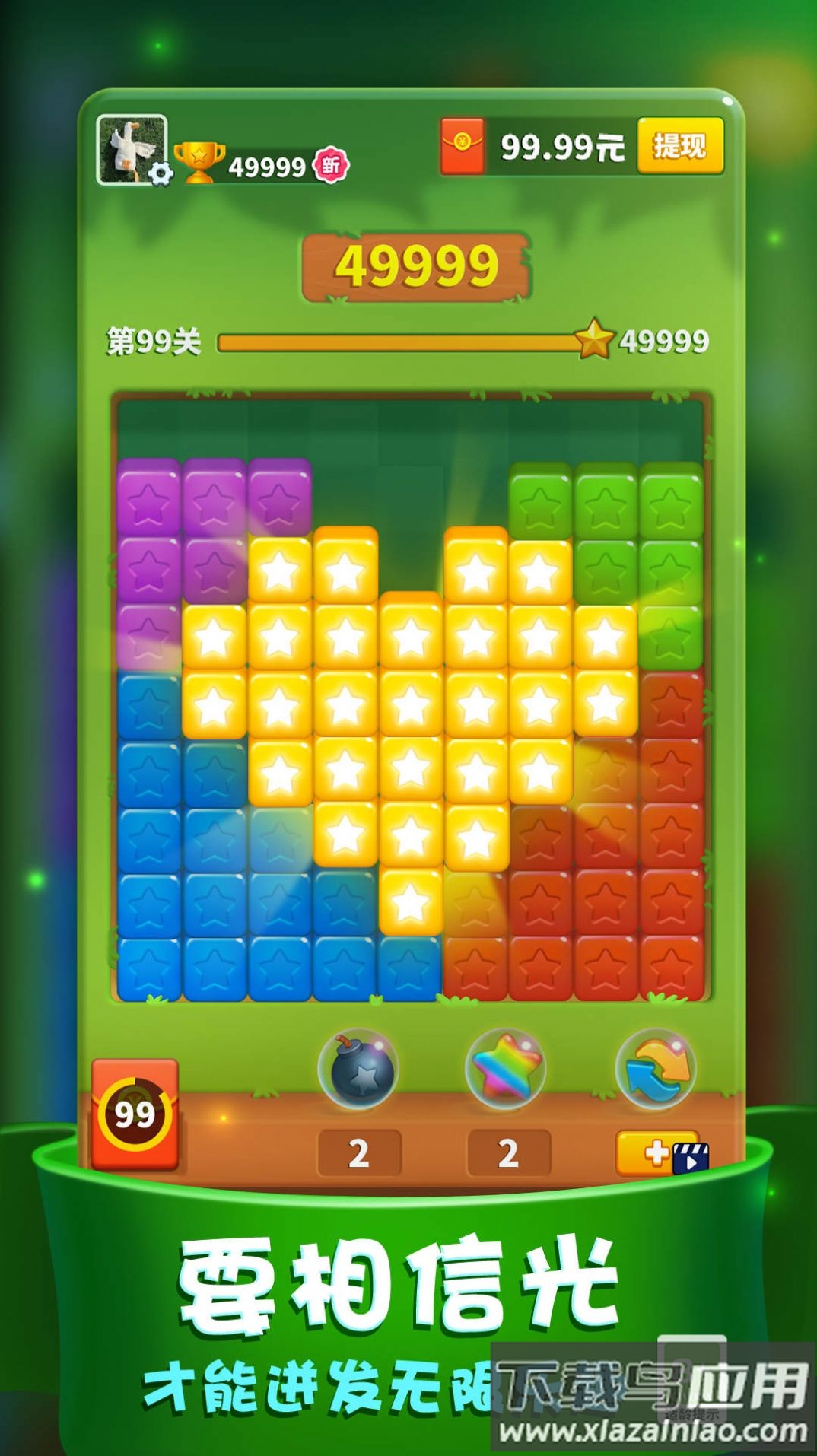Viewport: 817px width, 1456px height.
Task: Use the refresh/shuffle power-up
Action: point(655,1070)
